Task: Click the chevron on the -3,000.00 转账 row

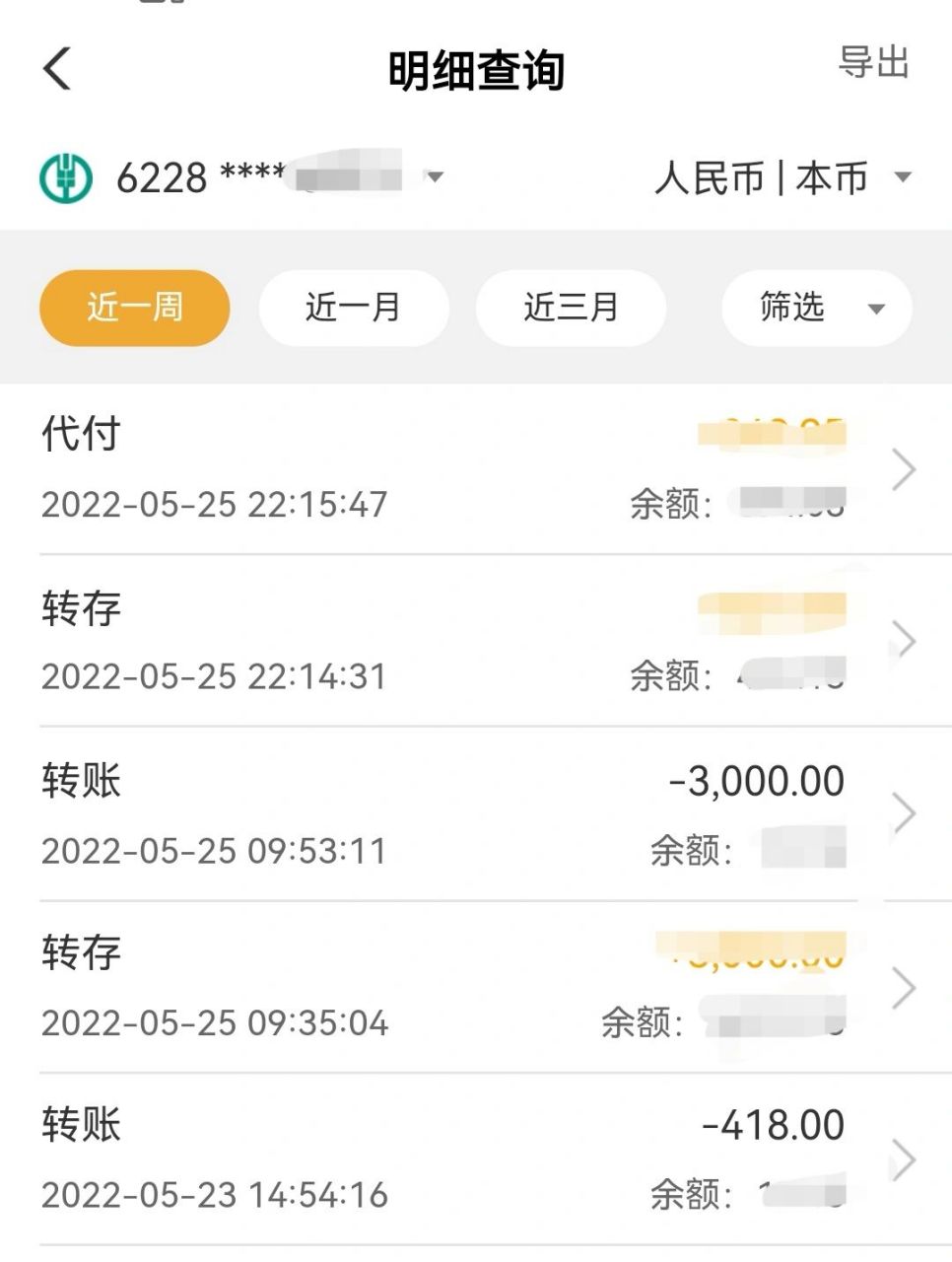Action: (x=905, y=812)
